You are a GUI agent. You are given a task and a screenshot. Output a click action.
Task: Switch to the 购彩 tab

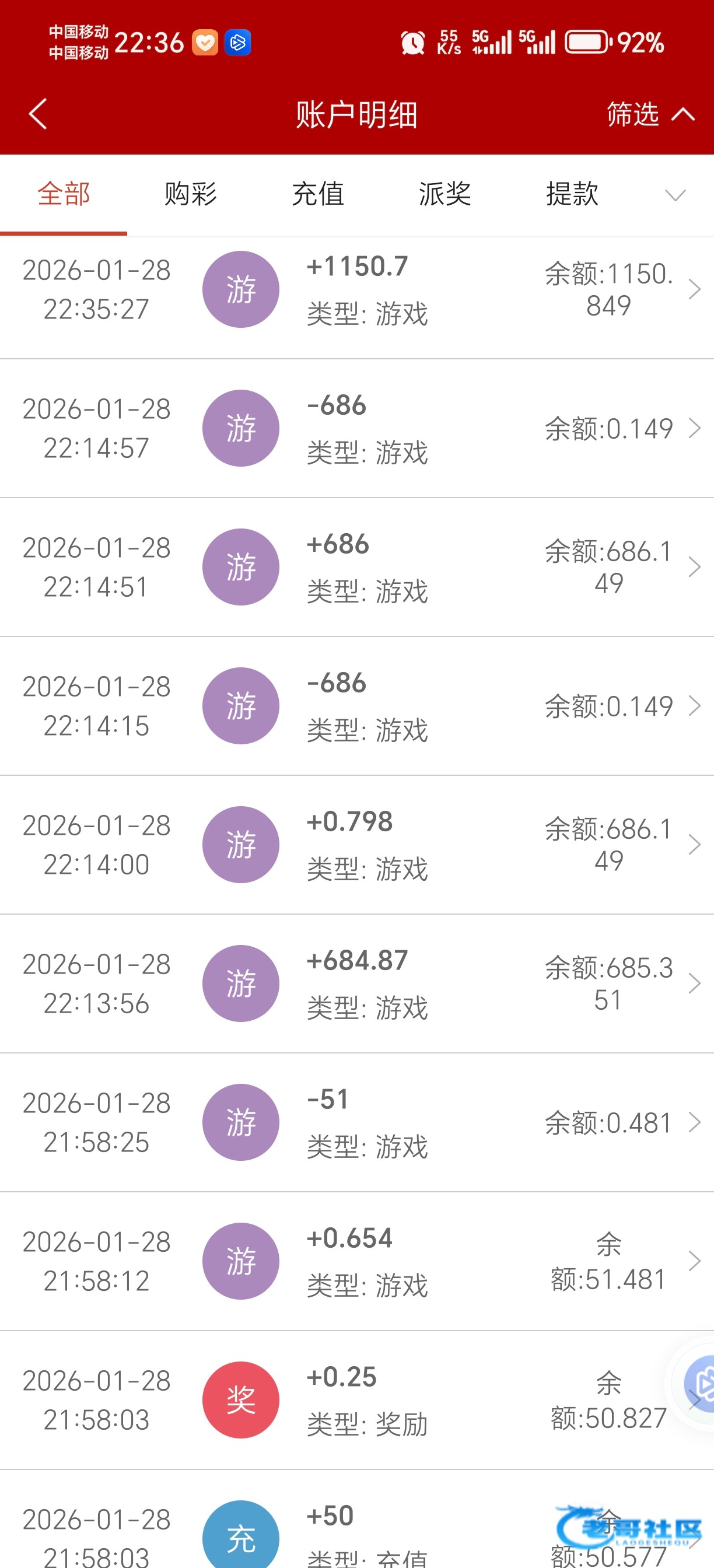tap(191, 194)
